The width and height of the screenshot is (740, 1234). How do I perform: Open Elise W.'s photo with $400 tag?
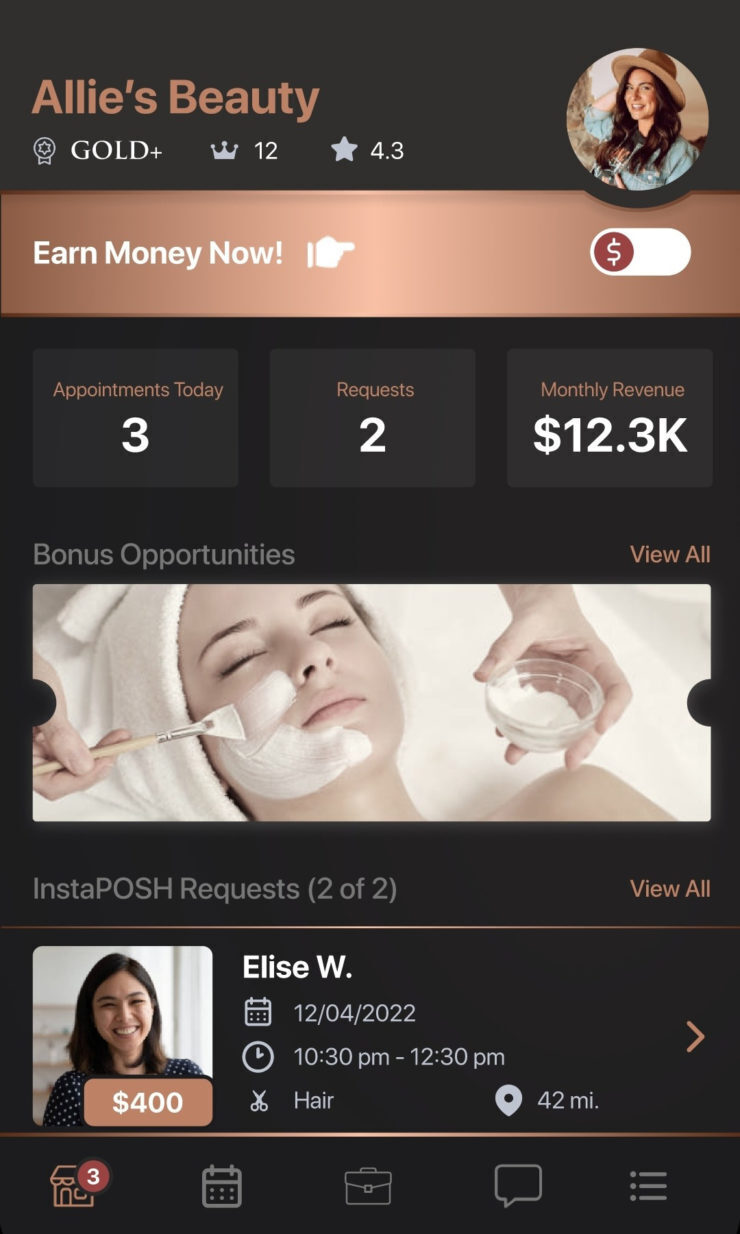(122, 1035)
